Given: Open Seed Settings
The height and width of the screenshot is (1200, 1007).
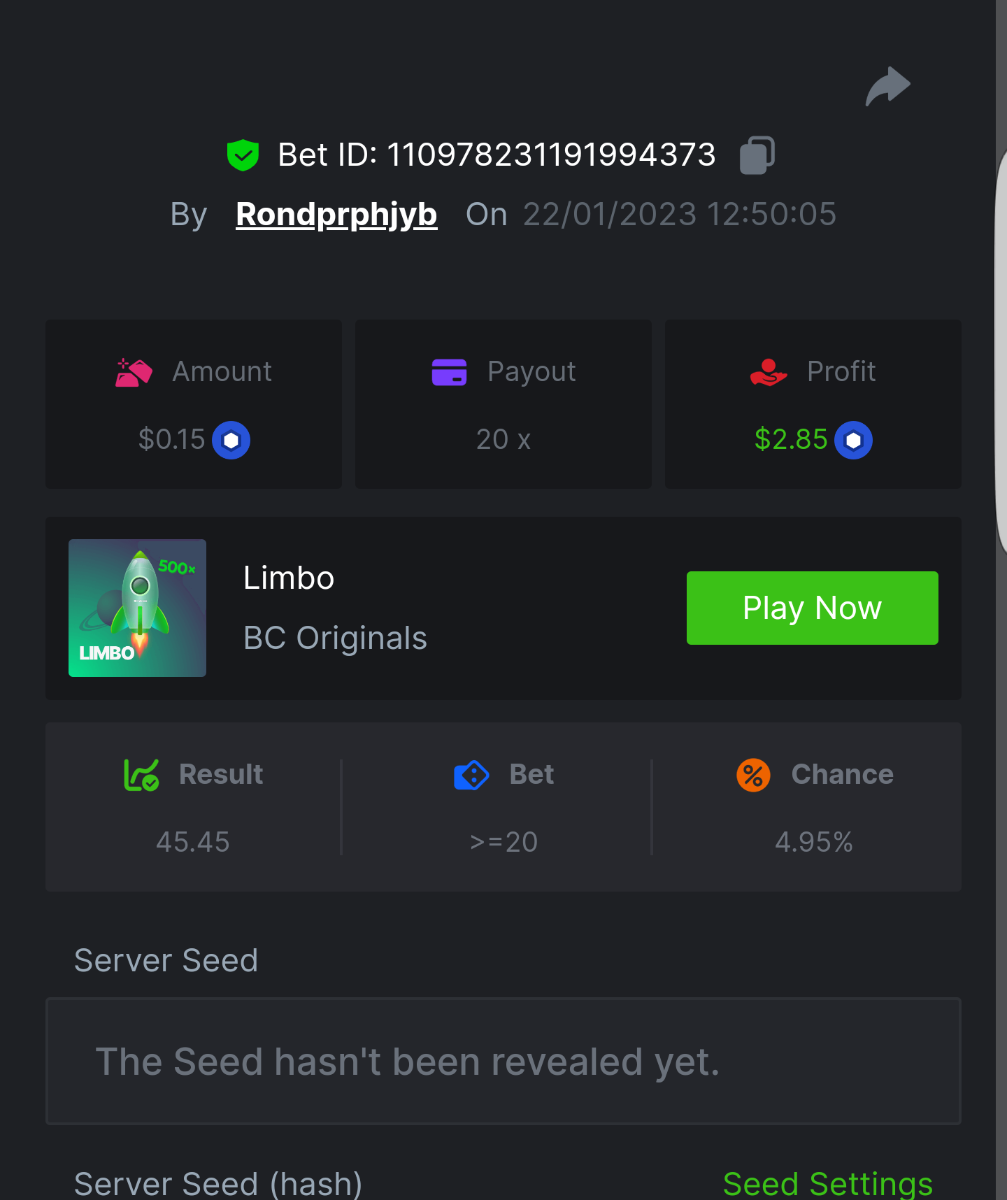Looking at the screenshot, I should [x=827, y=1184].
